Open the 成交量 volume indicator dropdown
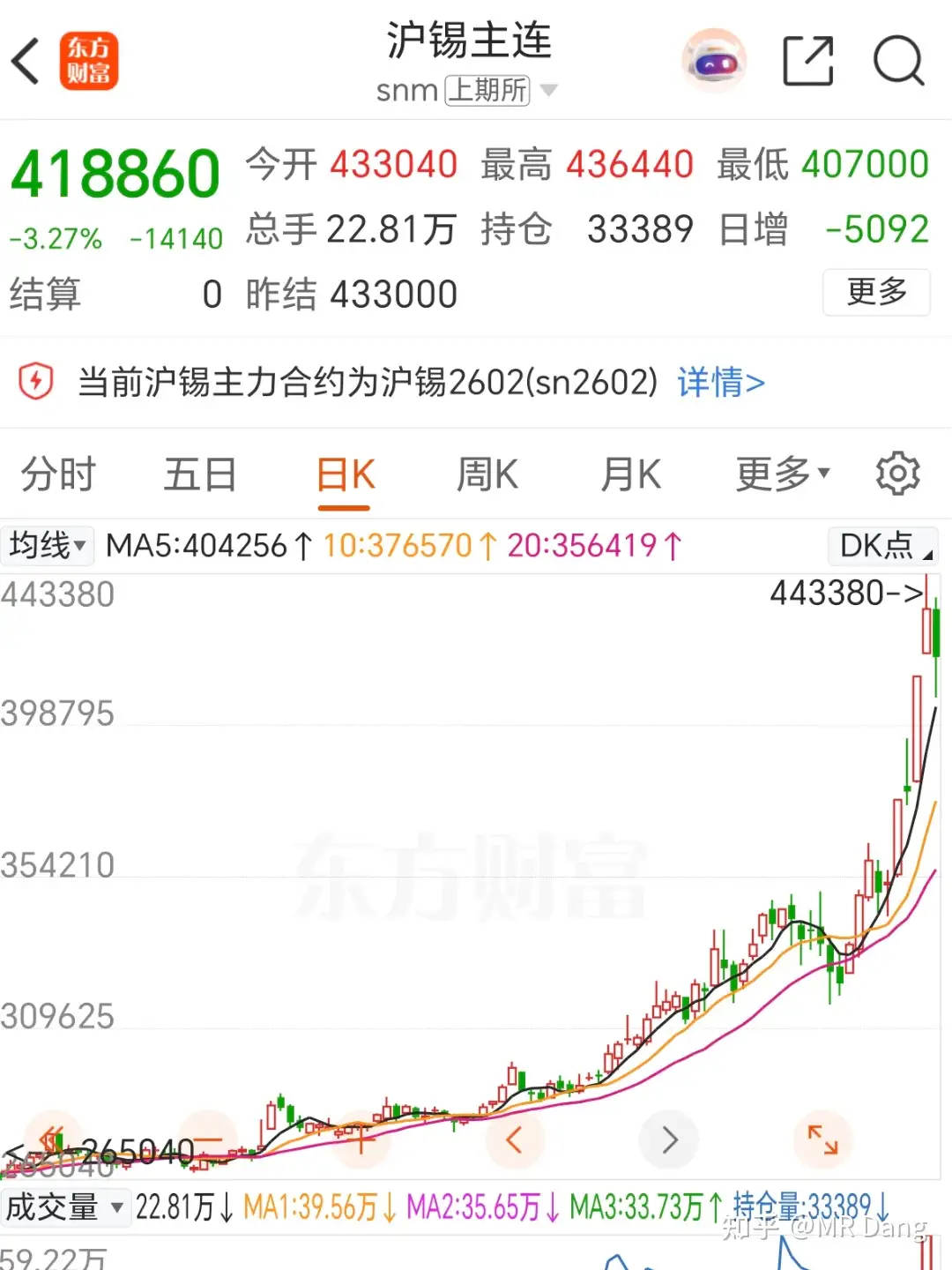The width and height of the screenshot is (952, 1270). [66, 1207]
